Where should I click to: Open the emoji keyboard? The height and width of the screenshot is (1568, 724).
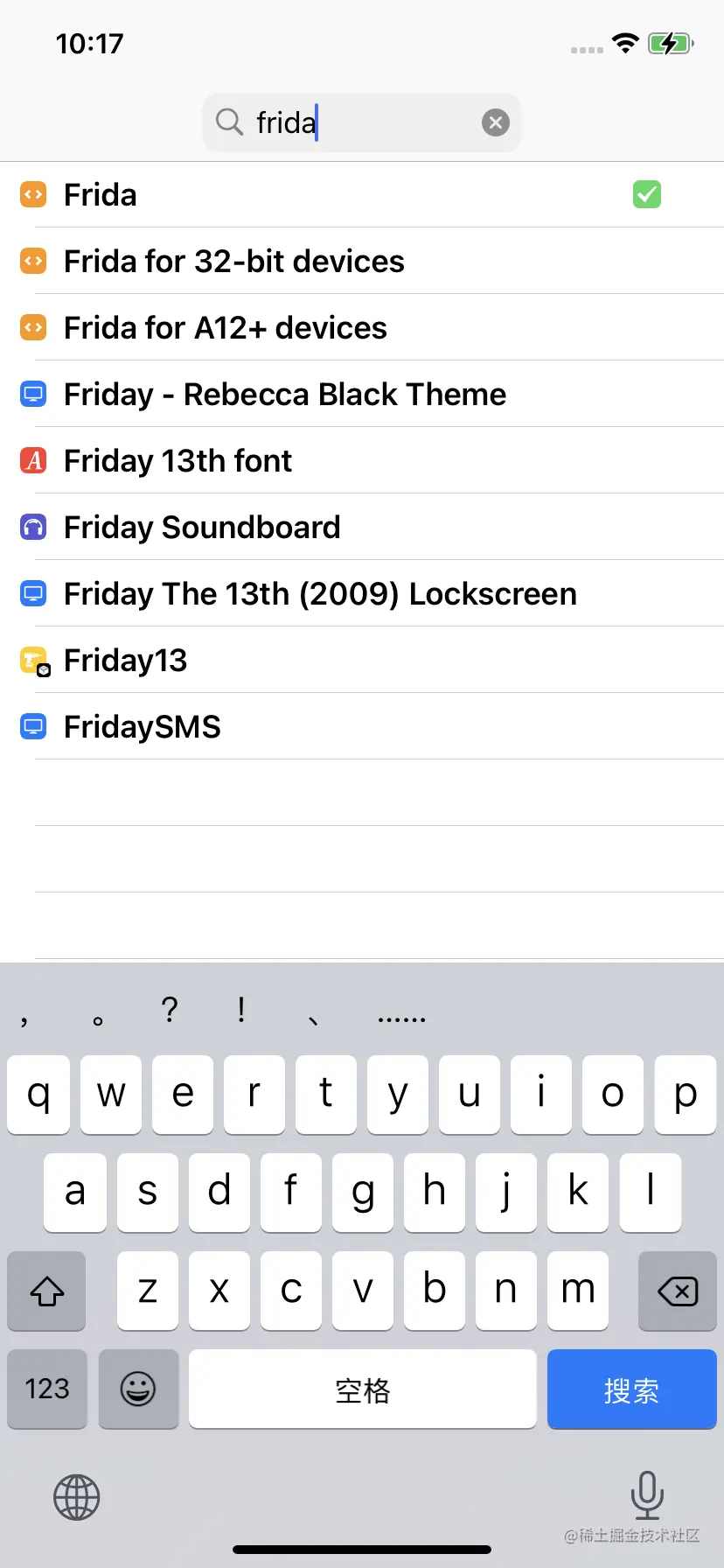pyautogui.click(x=138, y=1389)
